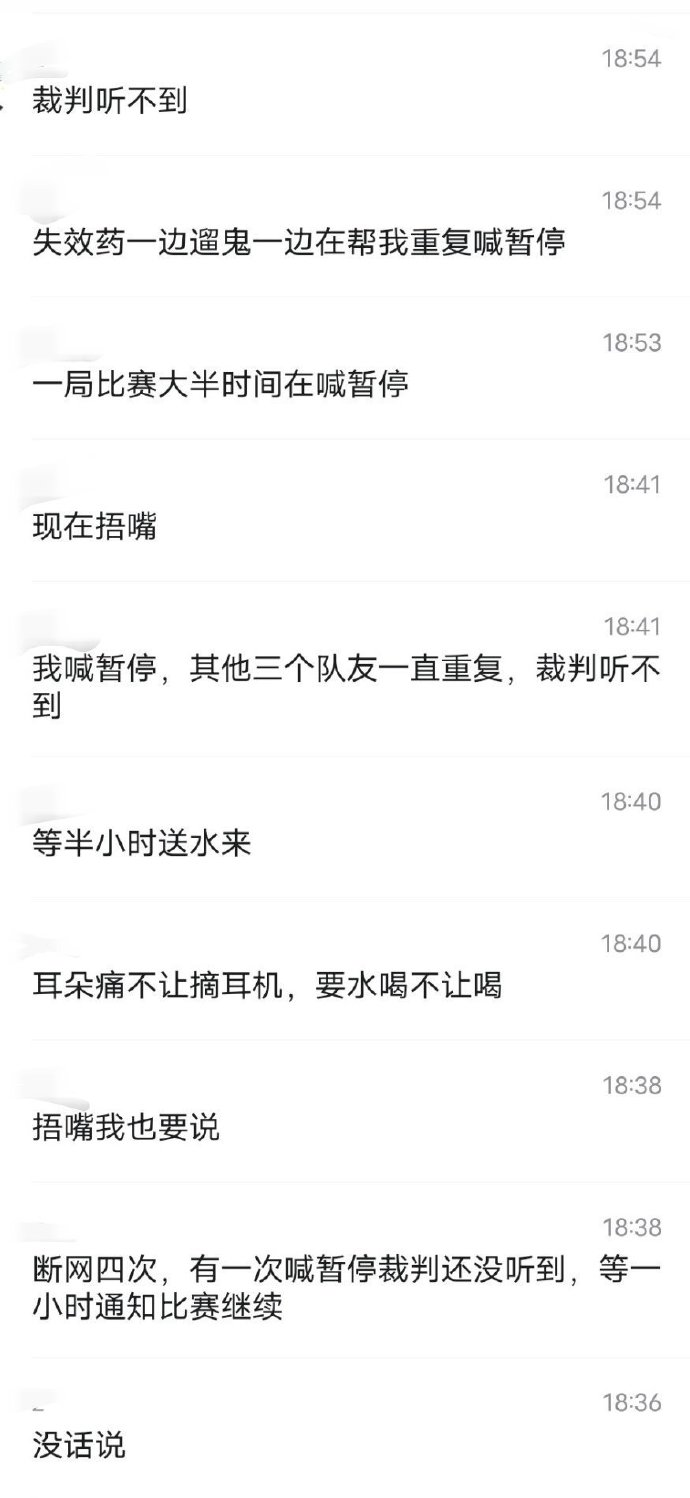This screenshot has width=690, height=1498.
Task: Tap the message "捂嘴我也要说"
Action: pyautogui.click(x=126, y=1128)
